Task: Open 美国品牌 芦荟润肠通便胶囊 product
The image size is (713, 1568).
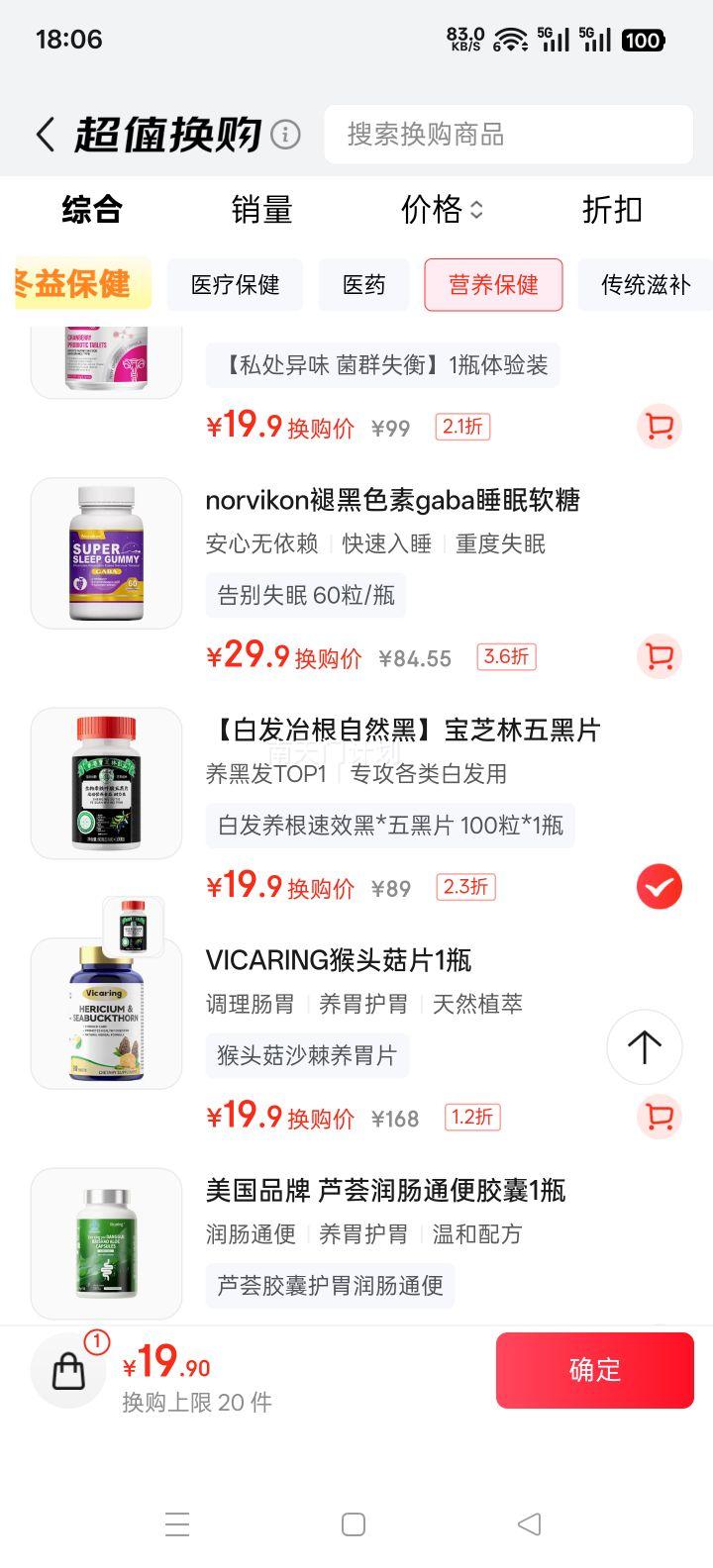Action: click(385, 1190)
